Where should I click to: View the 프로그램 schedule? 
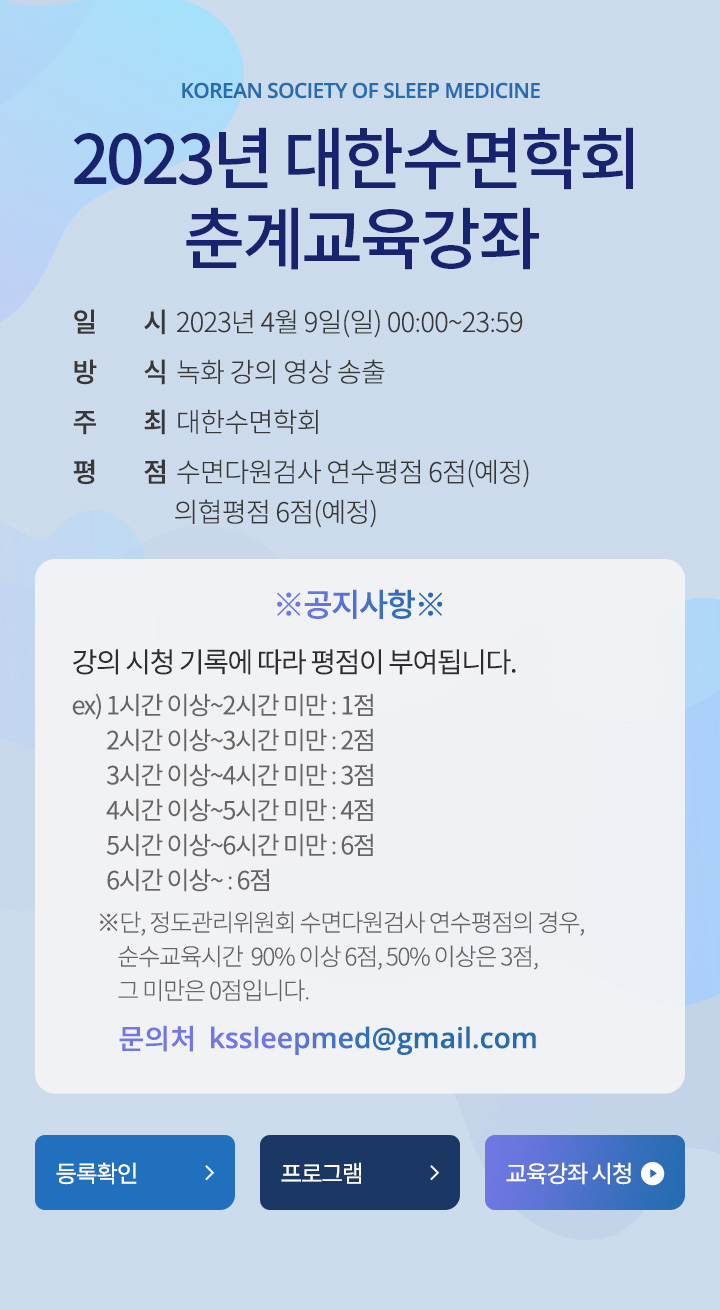click(x=360, y=1172)
